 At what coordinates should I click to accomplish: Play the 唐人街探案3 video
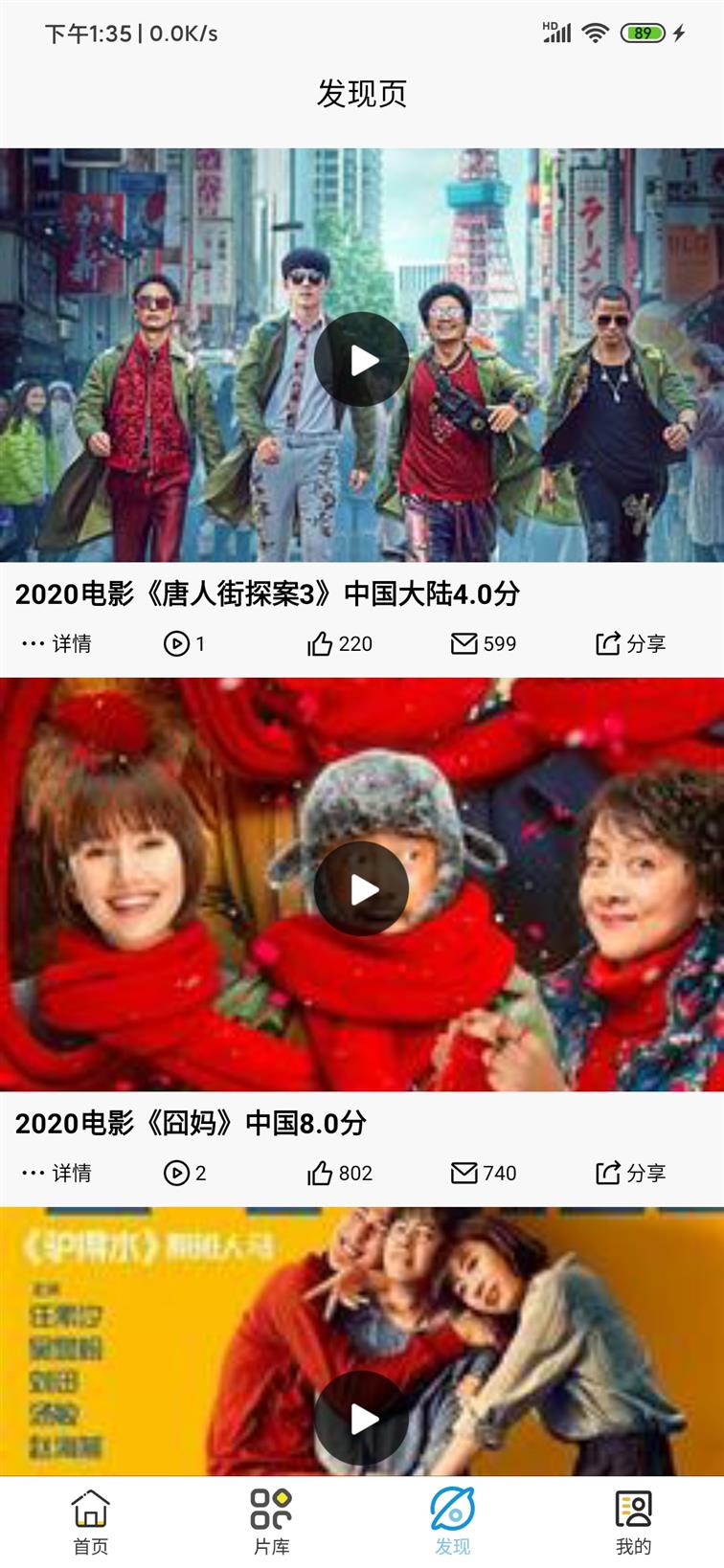tap(361, 360)
